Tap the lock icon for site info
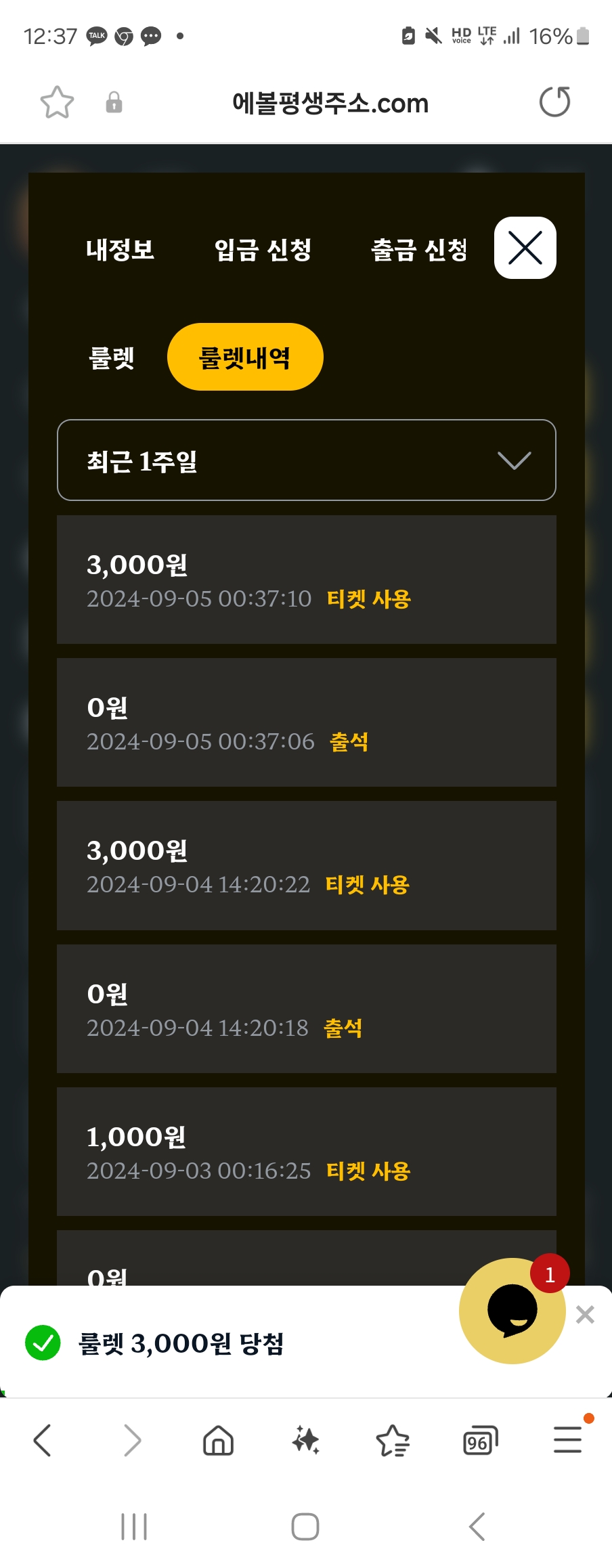Image resolution: width=612 pixels, height=1568 pixels. 114,102
